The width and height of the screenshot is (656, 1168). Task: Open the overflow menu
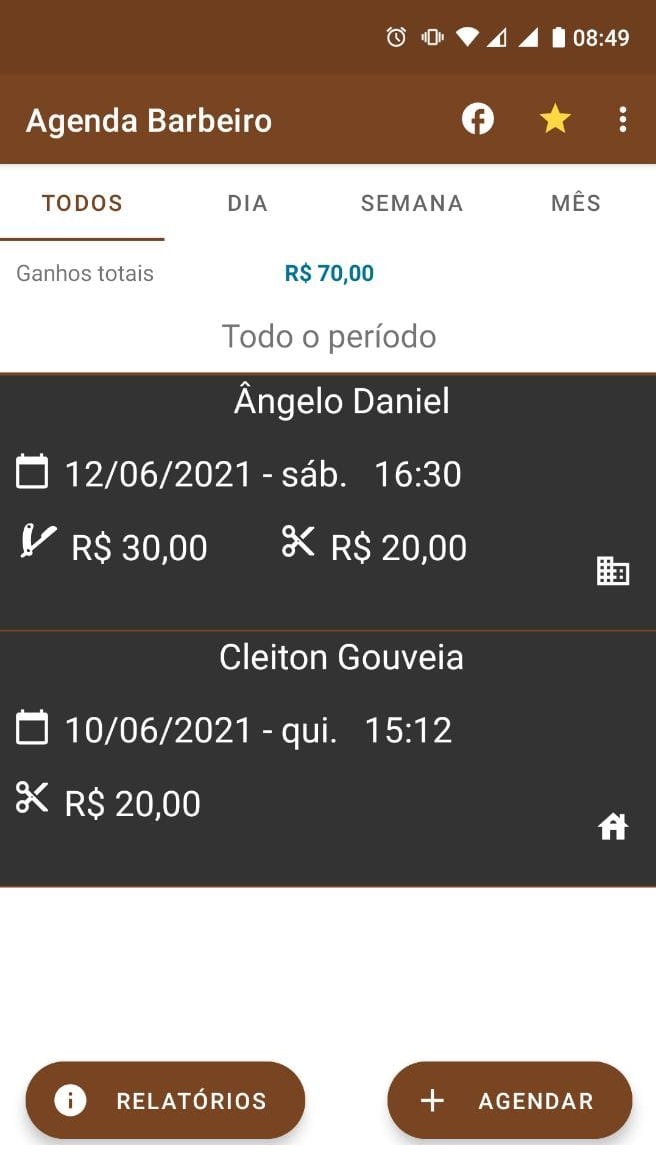[x=622, y=120]
